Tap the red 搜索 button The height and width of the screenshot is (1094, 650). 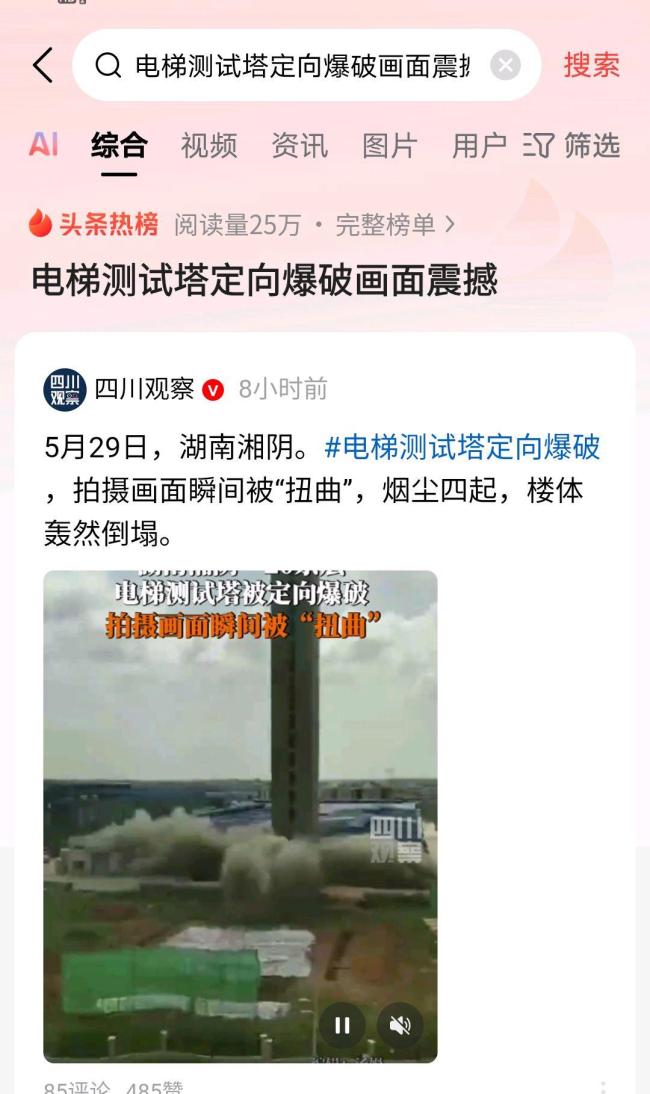click(591, 66)
